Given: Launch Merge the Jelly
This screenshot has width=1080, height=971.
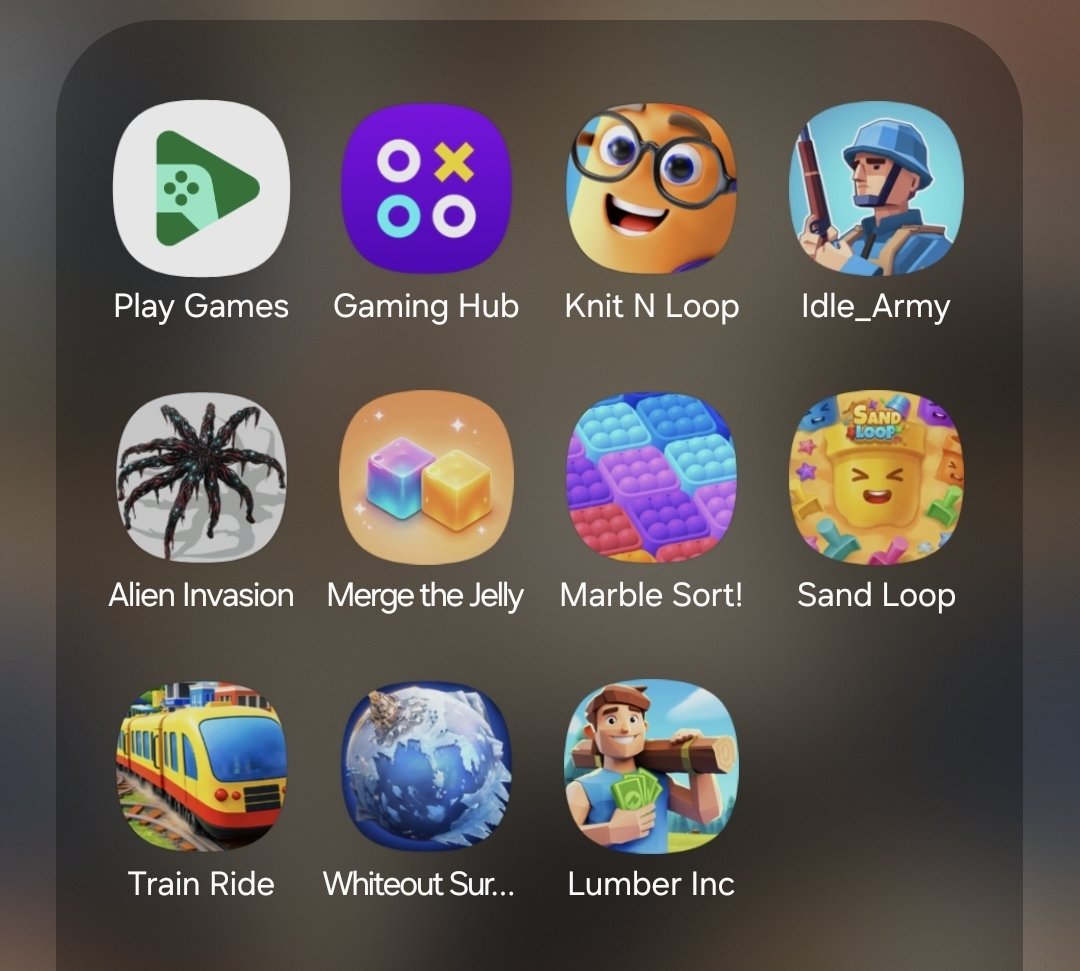Looking at the screenshot, I should click(426, 477).
